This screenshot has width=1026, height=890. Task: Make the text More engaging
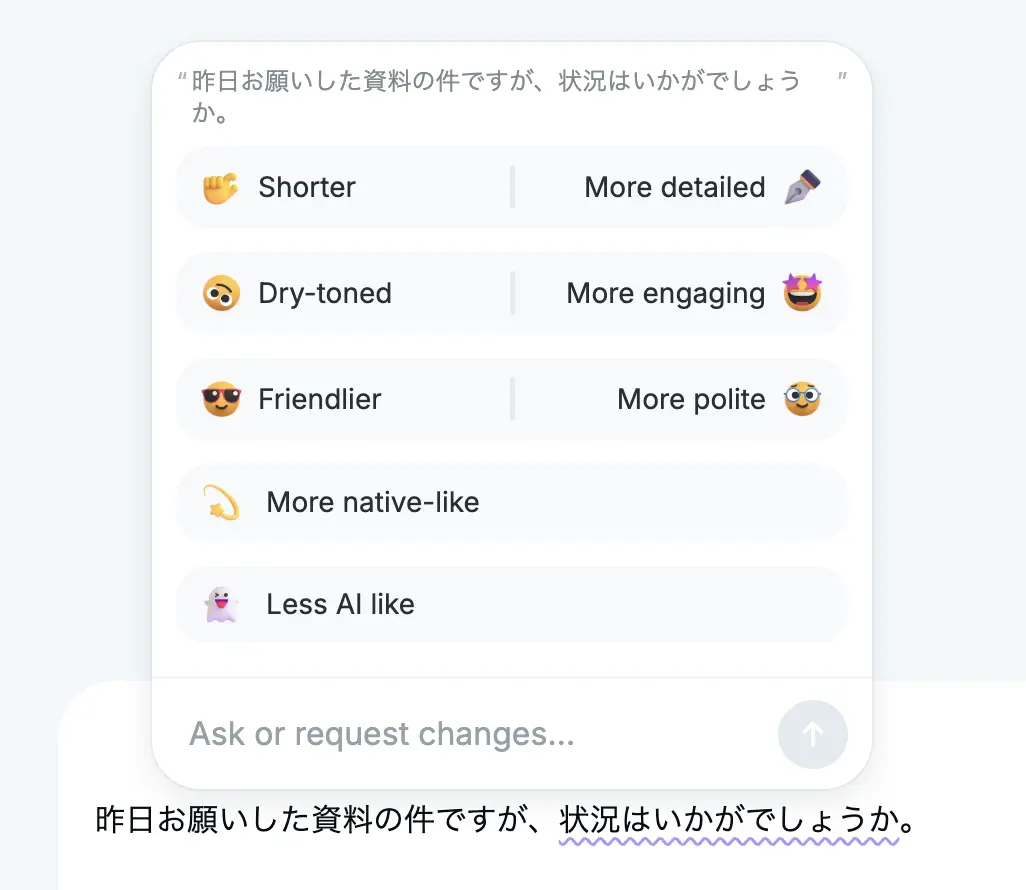[667, 294]
